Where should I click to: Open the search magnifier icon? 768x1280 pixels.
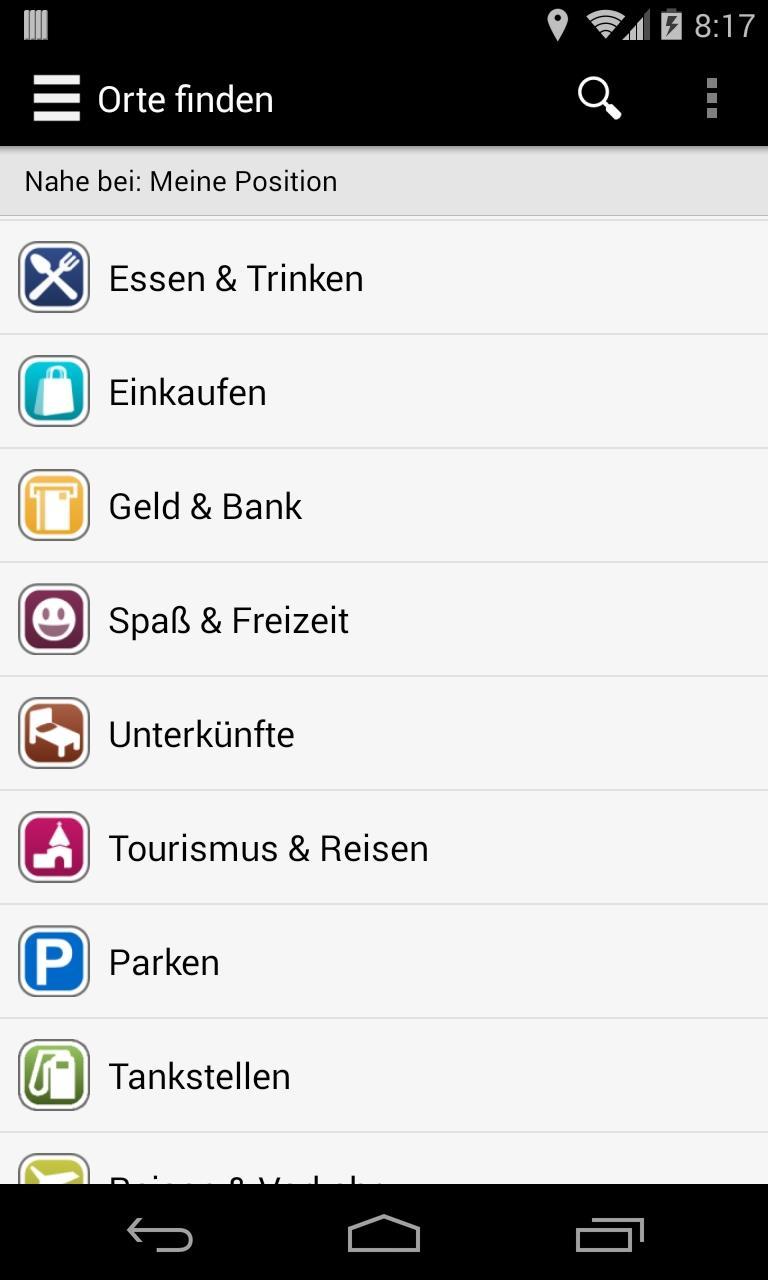click(x=599, y=99)
